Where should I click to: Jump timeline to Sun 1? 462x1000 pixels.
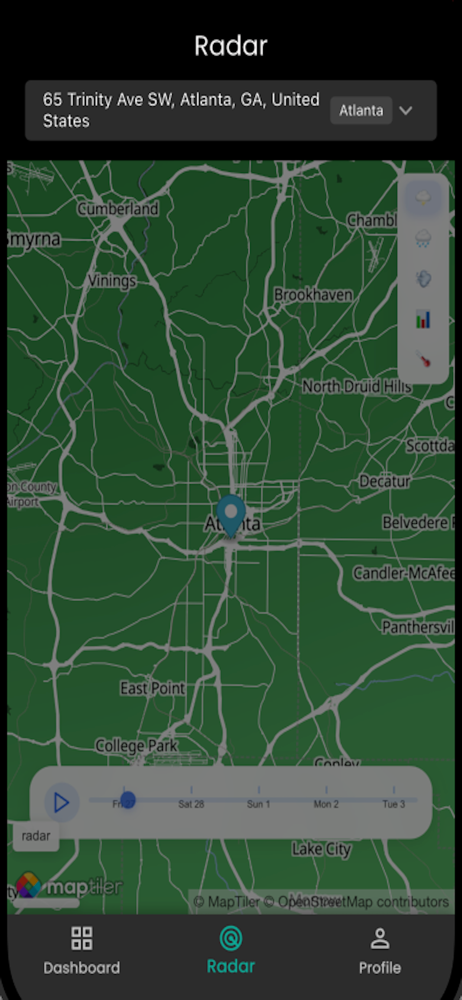[258, 804]
